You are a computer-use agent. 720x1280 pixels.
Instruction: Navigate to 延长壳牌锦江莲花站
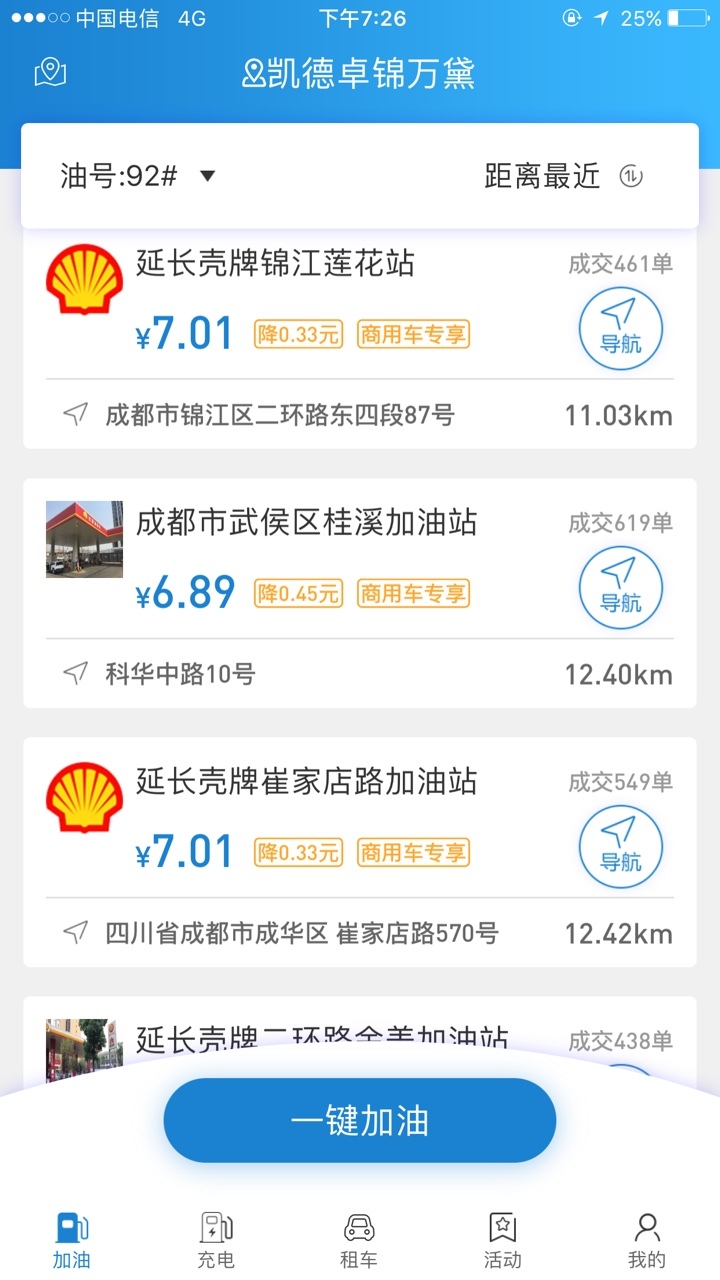coord(621,328)
